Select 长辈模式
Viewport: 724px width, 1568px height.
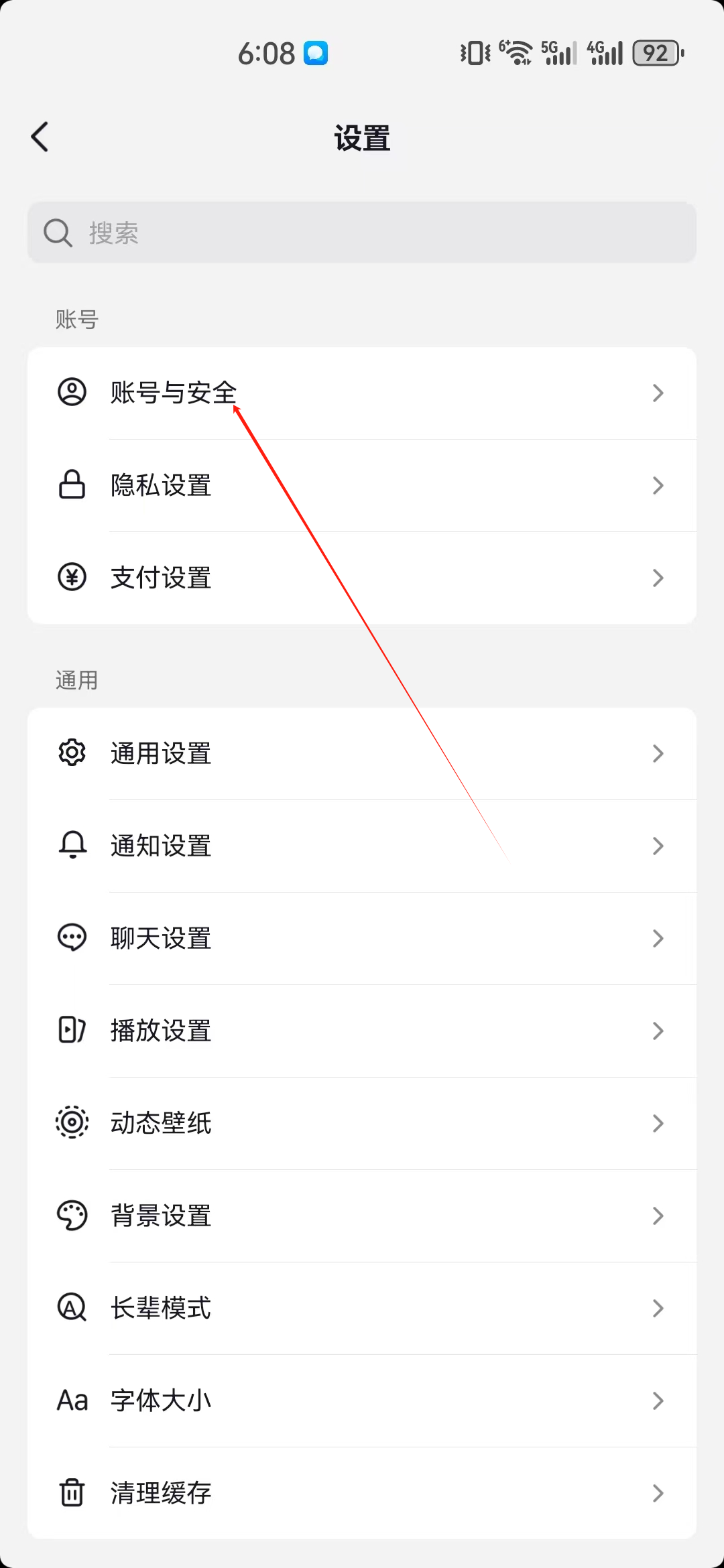tap(362, 1308)
